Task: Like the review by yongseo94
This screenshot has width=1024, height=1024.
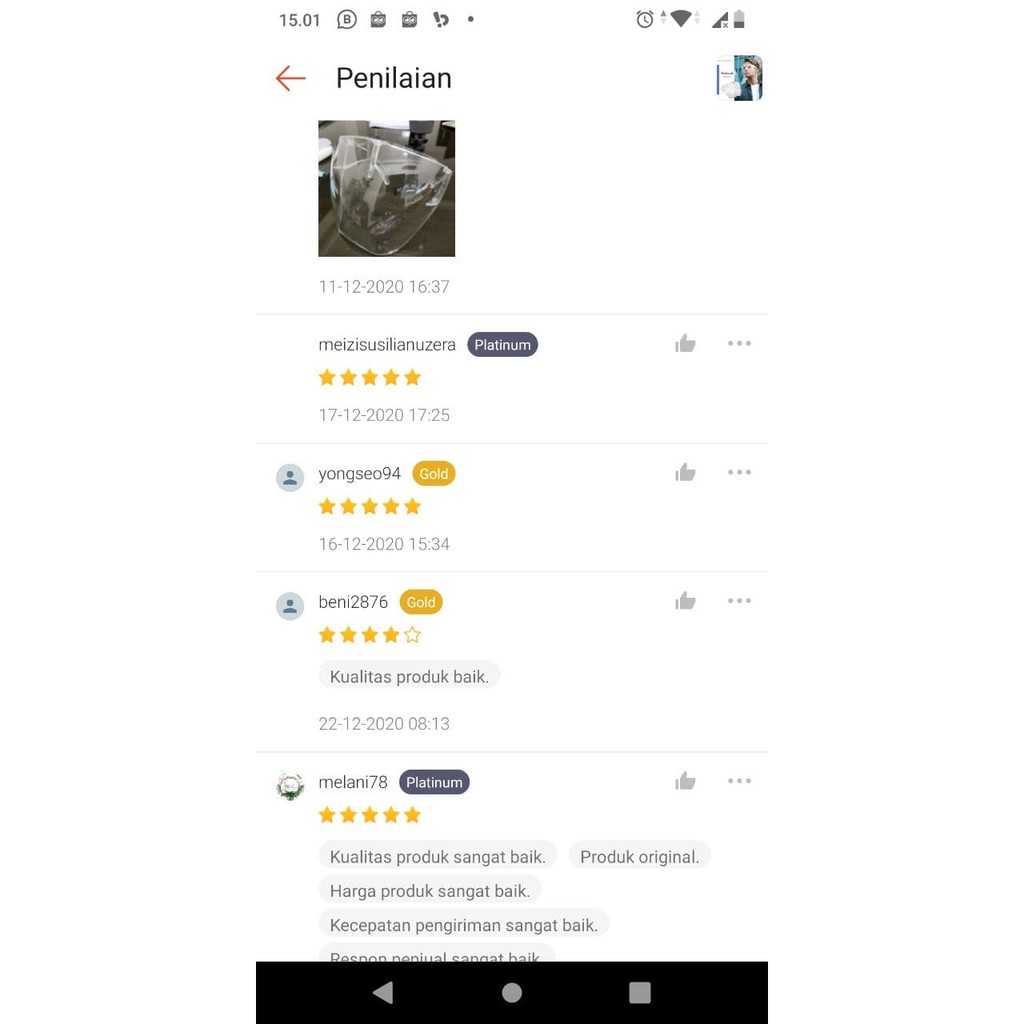Action: click(x=685, y=473)
